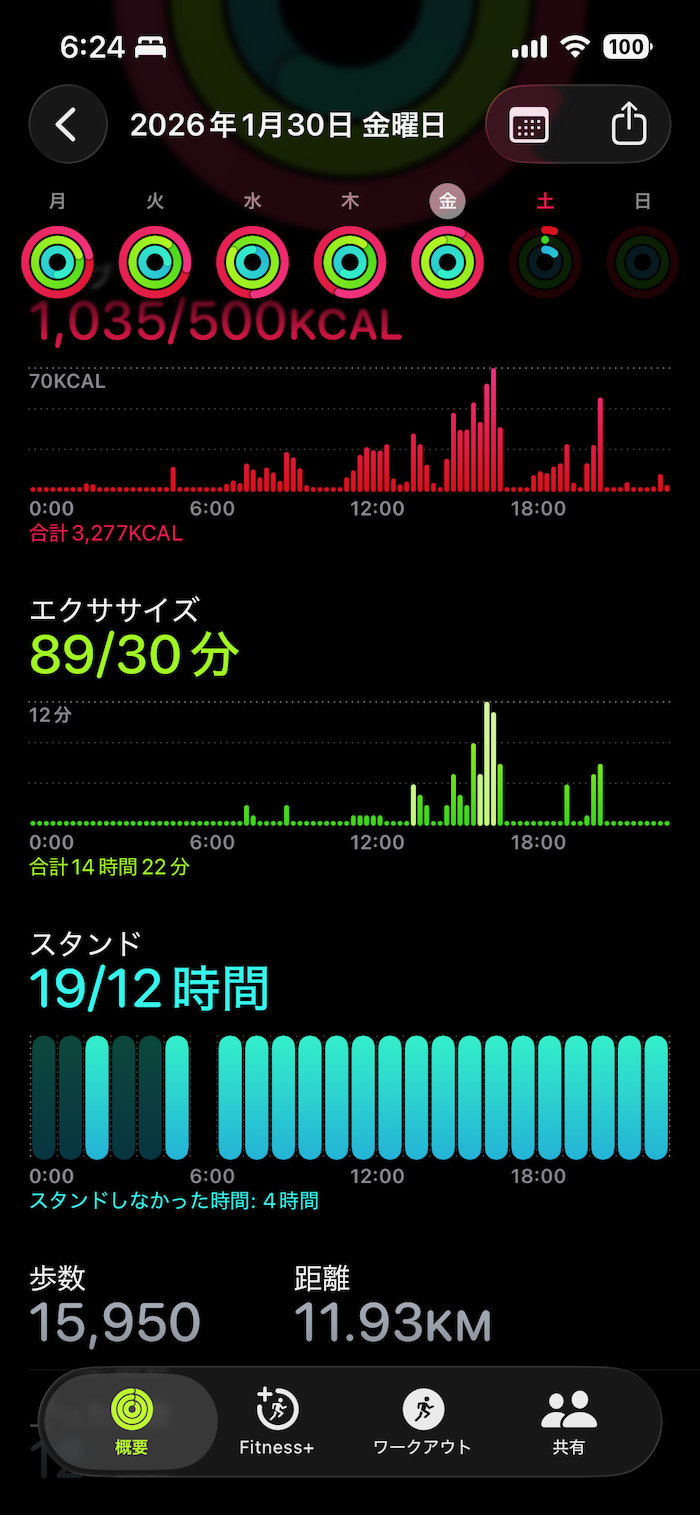The image size is (700, 1515).
Task: Open the Fitness+ tab
Action: pos(277,1421)
